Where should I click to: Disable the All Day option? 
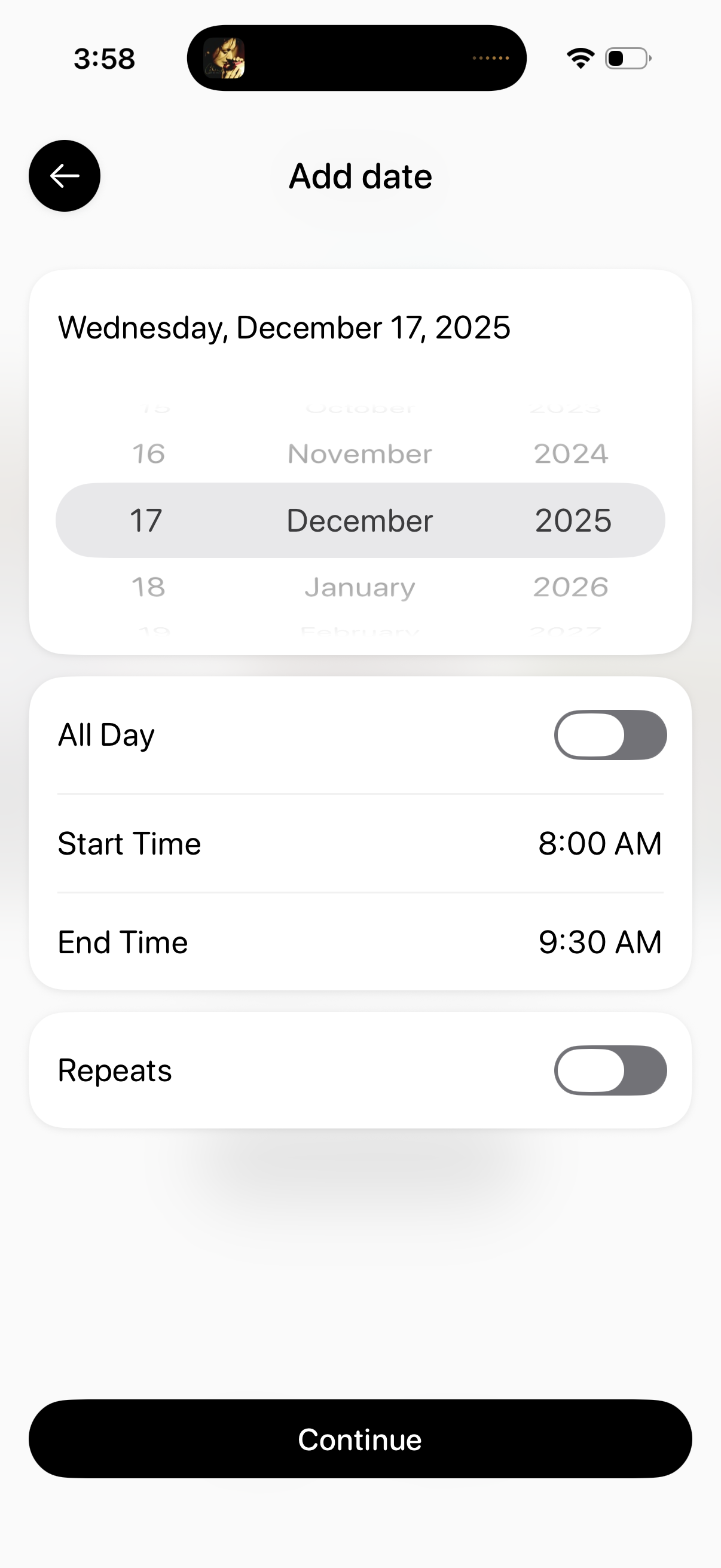point(610,735)
